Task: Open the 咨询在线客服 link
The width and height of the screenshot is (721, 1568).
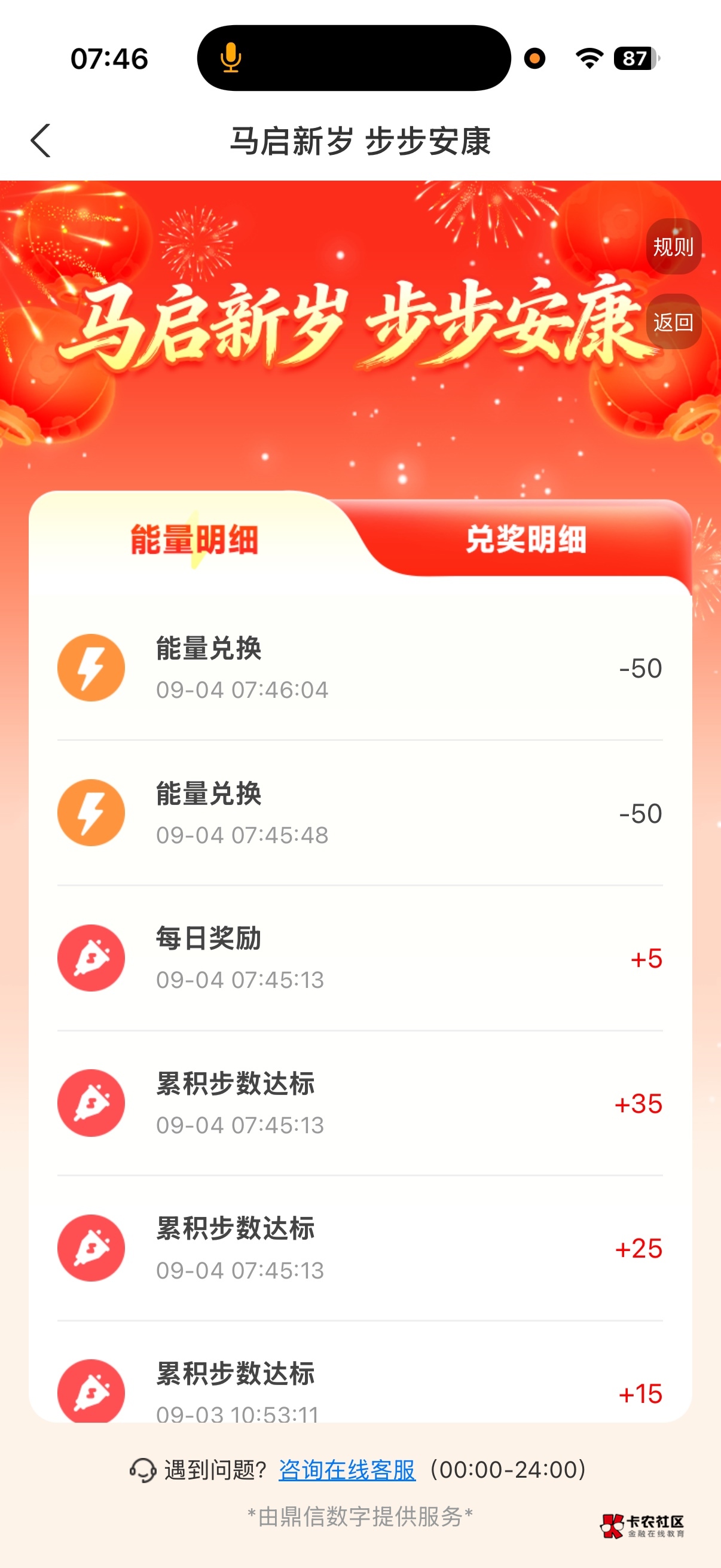Action: [x=347, y=1470]
